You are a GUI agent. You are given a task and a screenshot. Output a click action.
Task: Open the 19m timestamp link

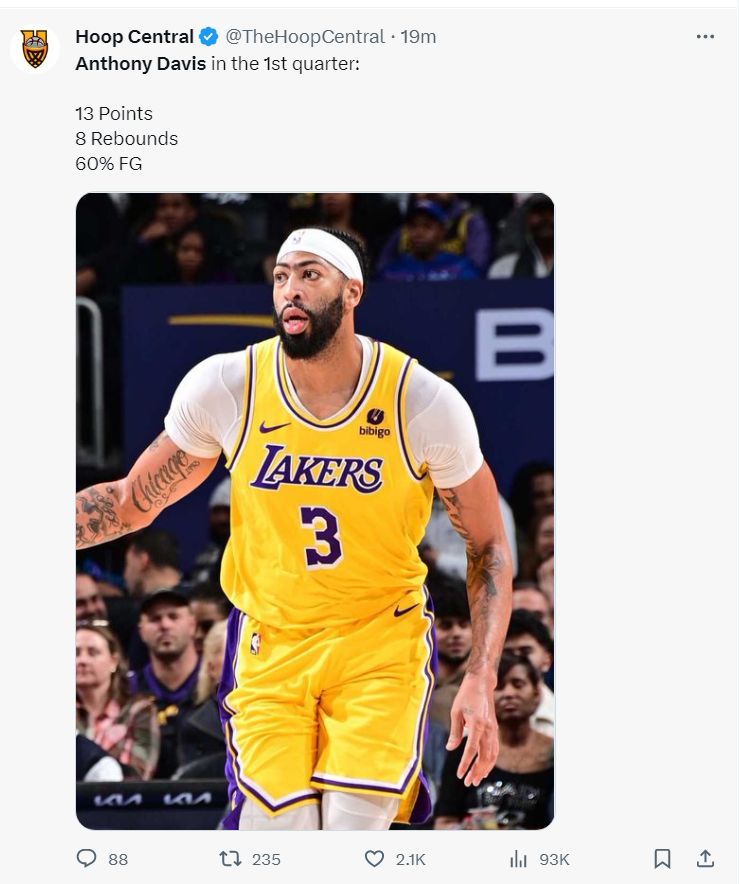418,37
